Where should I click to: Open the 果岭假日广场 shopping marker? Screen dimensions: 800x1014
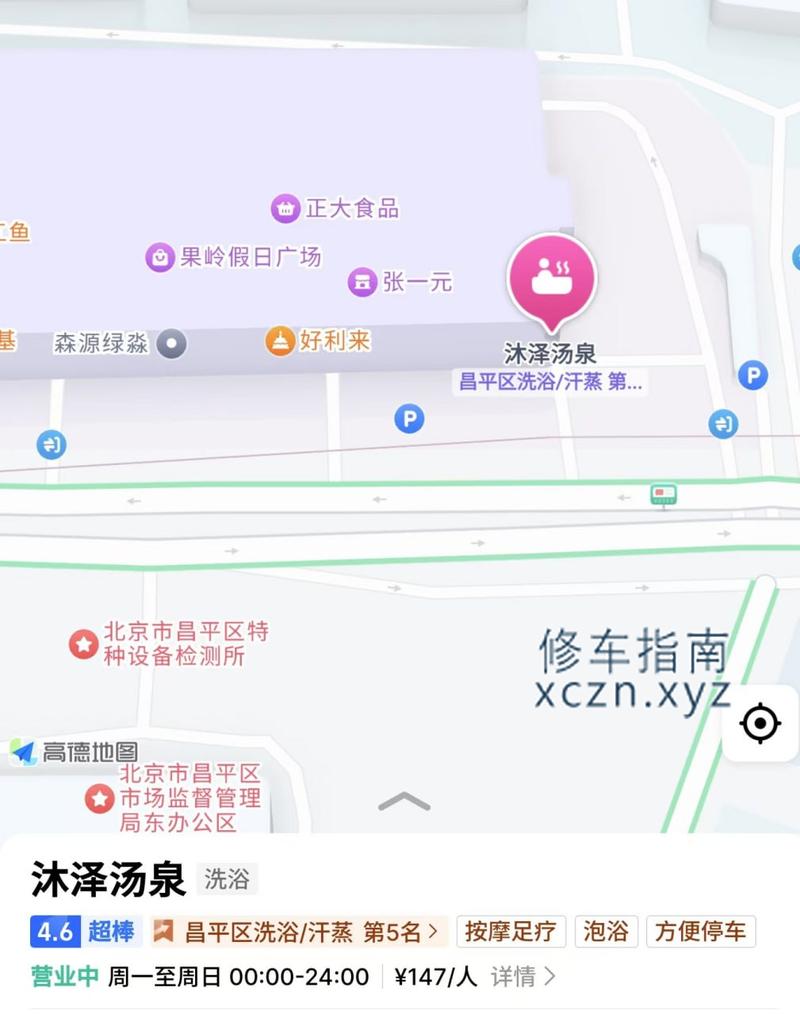[162, 257]
